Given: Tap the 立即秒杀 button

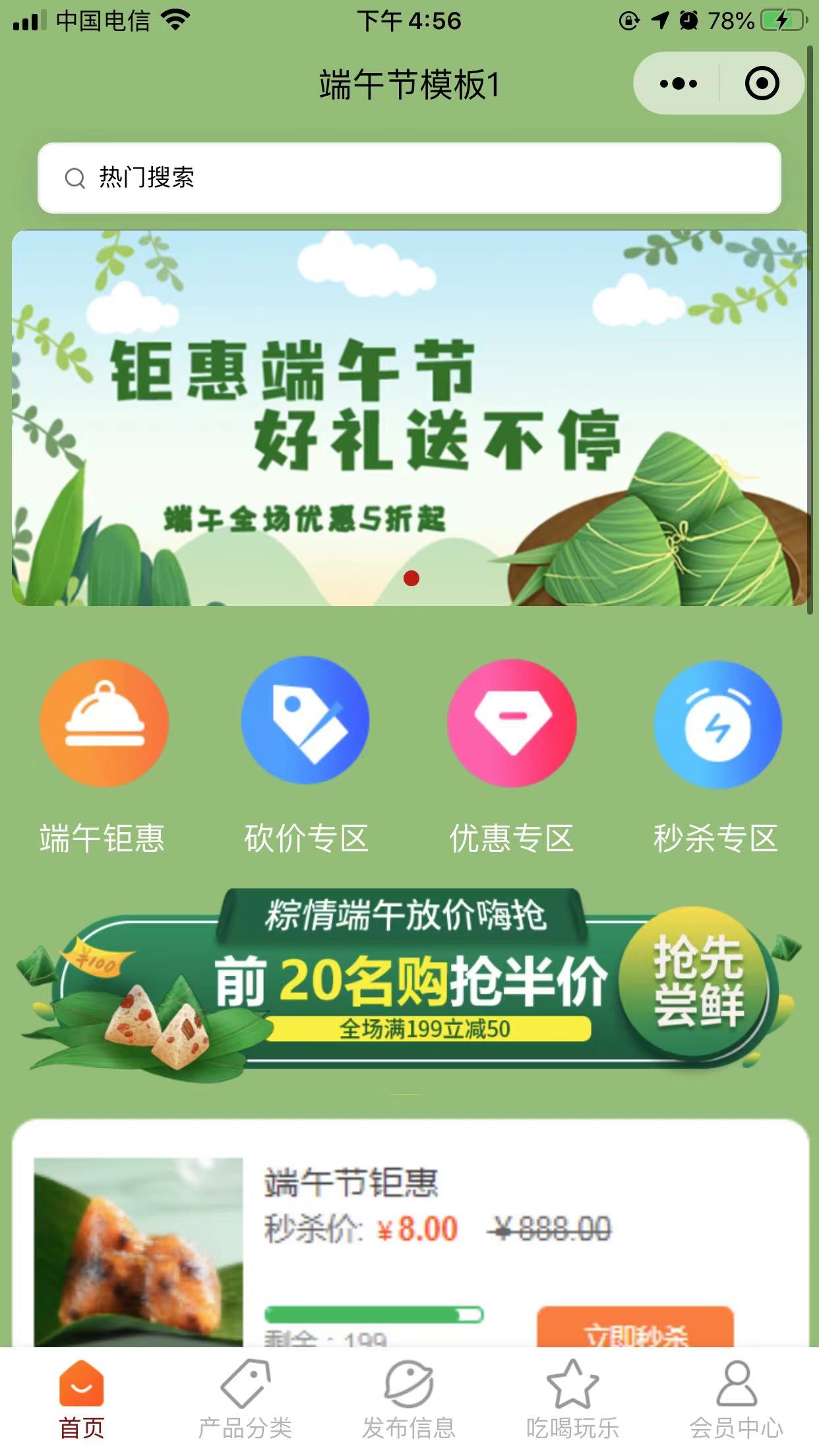Looking at the screenshot, I should 635,1329.
